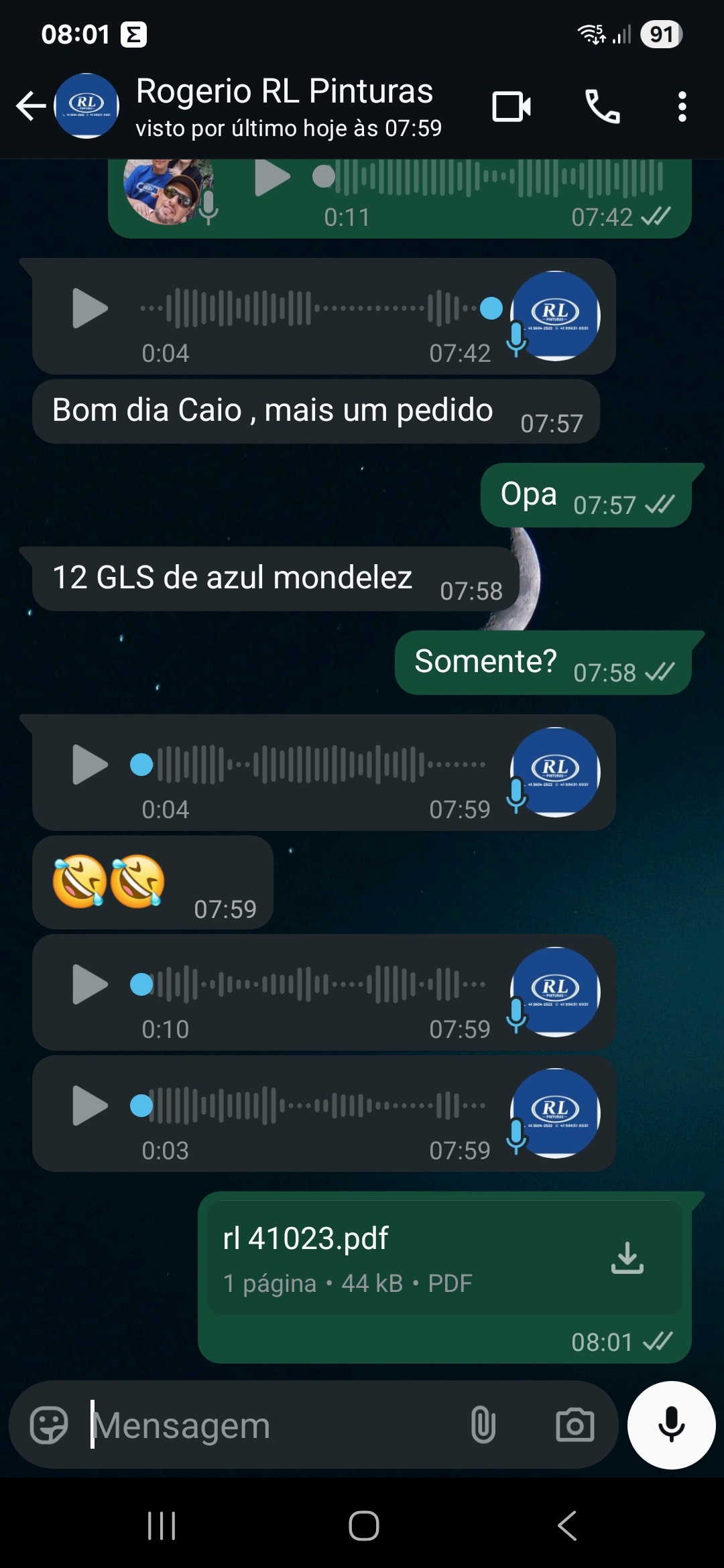724x1568 pixels.
Task: Open the recent apps view
Action: 162,1526
